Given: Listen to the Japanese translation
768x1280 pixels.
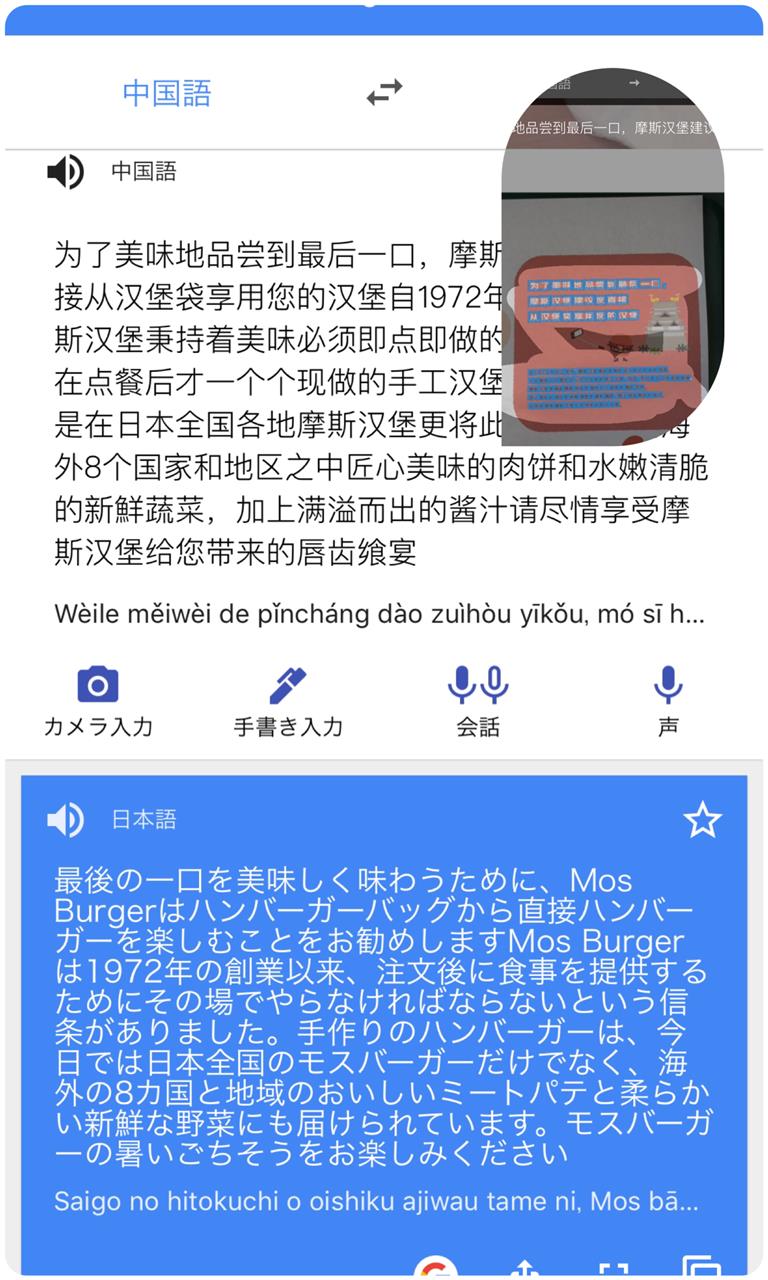Looking at the screenshot, I should pos(66,820).
